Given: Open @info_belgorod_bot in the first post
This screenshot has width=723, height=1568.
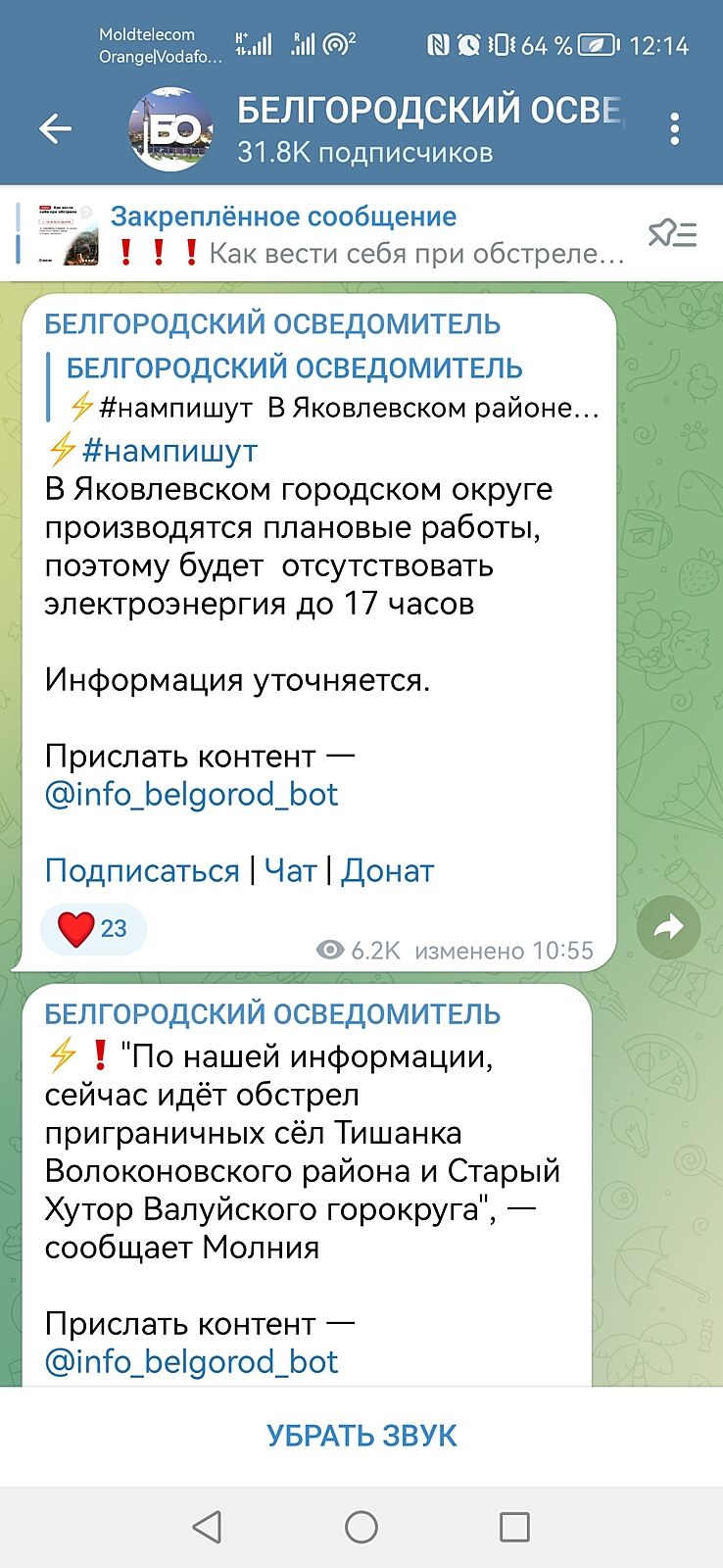Looking at the screenshot, I should coord(191,795).
